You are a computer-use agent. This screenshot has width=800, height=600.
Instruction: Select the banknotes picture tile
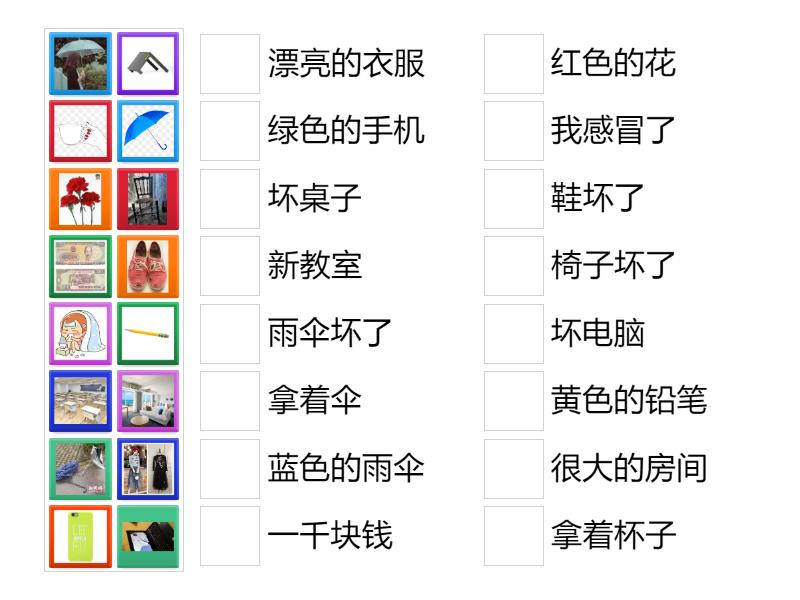80,266
